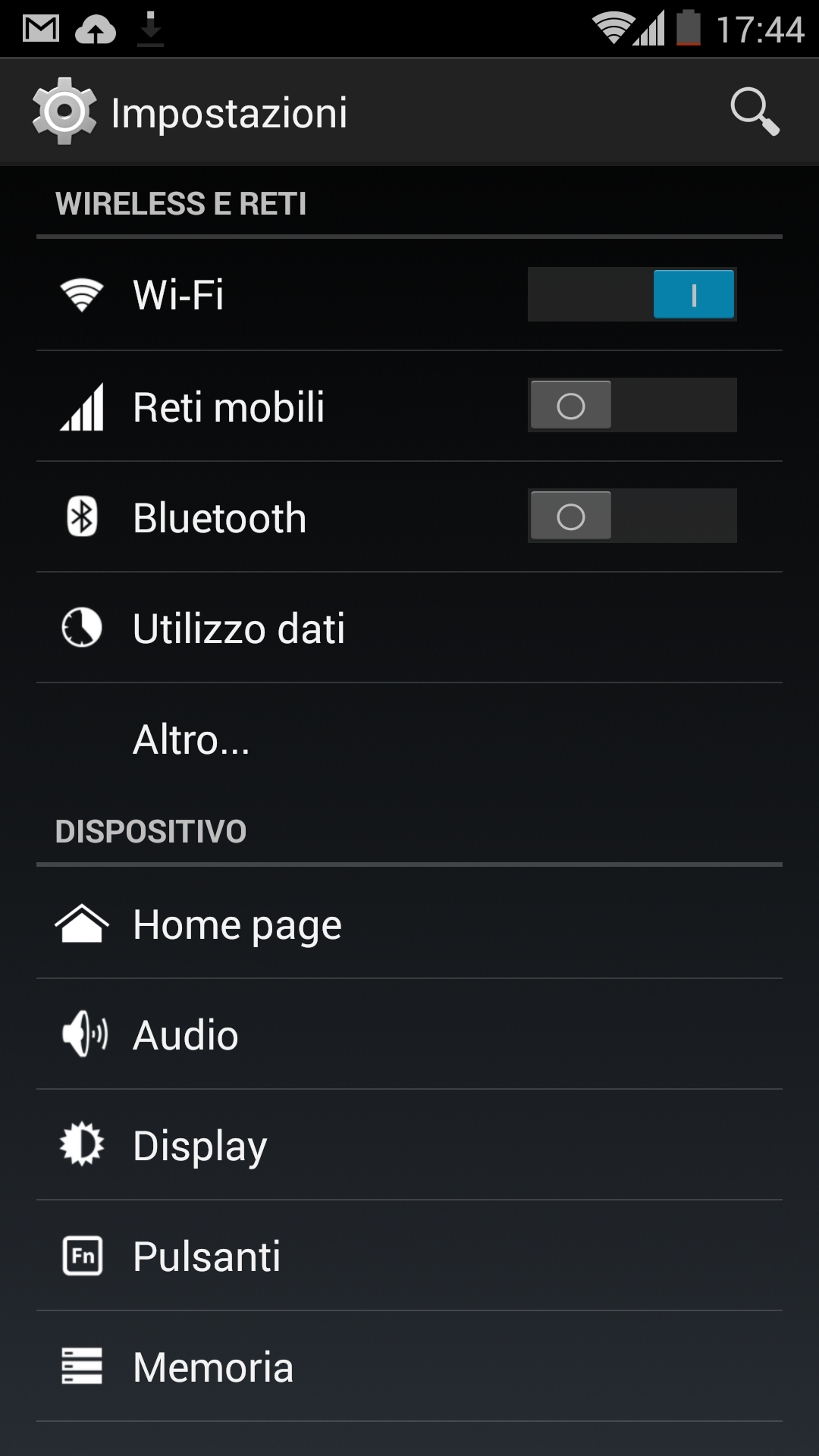819x1456 pixels.
Task: Open Wi-Fi settings row
Action: coord(409,295)
